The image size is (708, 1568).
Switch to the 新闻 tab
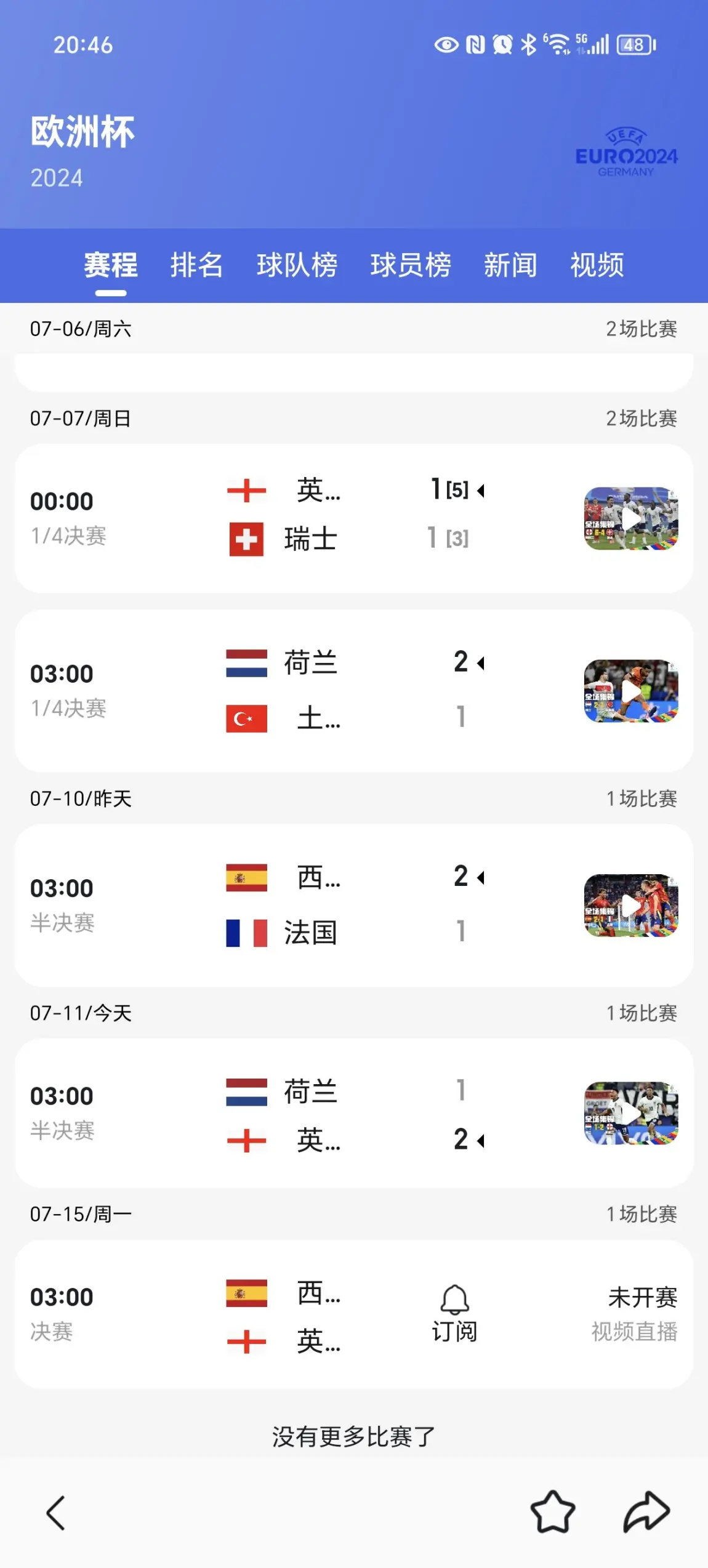pyautogui.click(x=510, y=265)
